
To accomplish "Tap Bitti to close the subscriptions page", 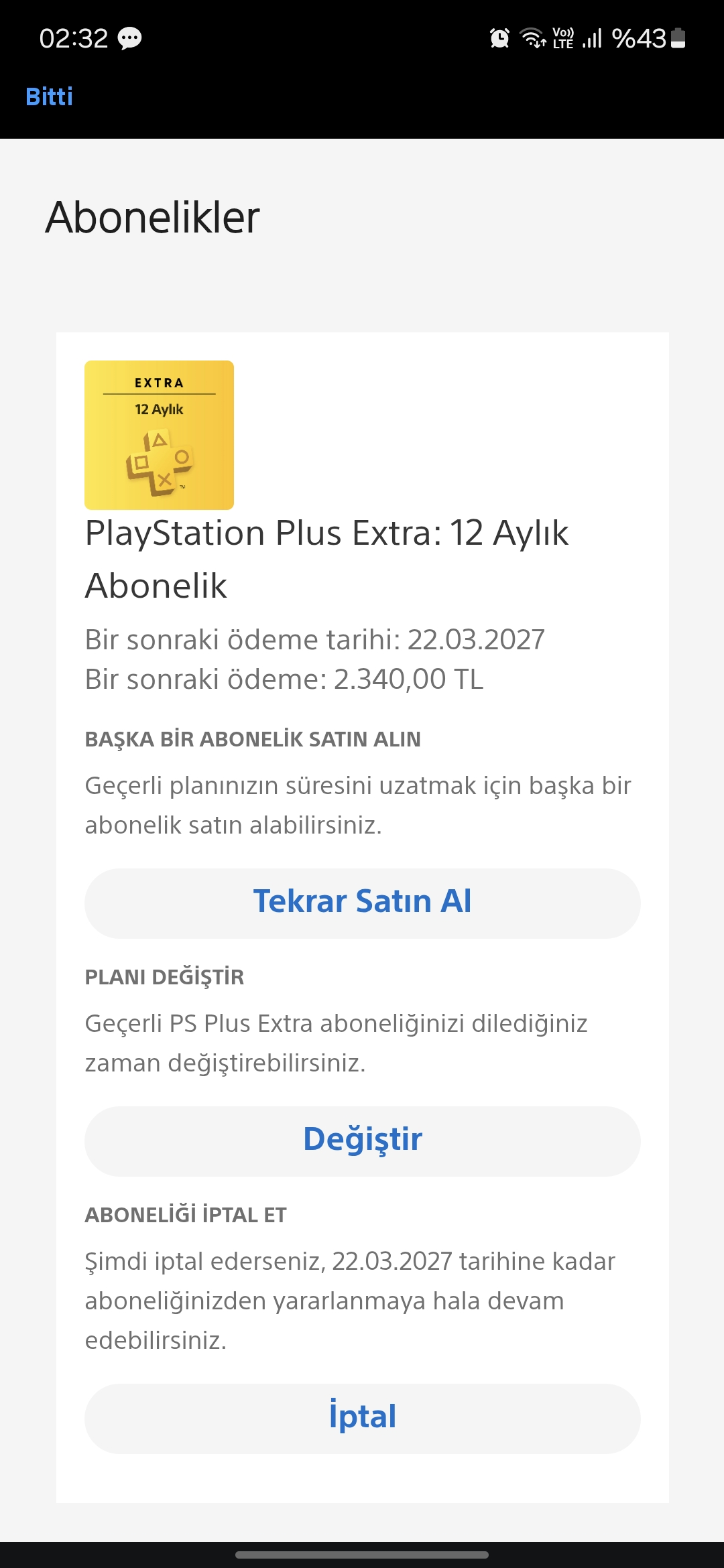I will (49, 96).
